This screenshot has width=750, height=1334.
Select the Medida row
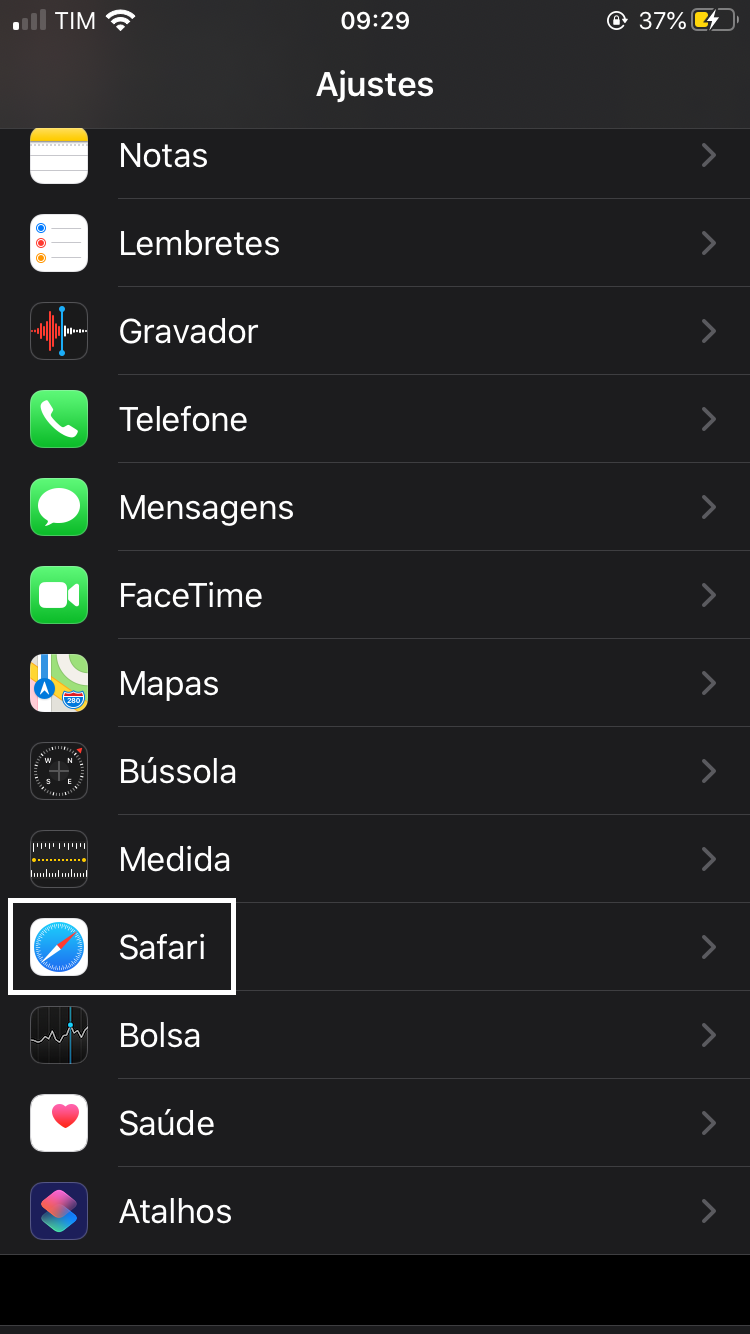(375, 859)
